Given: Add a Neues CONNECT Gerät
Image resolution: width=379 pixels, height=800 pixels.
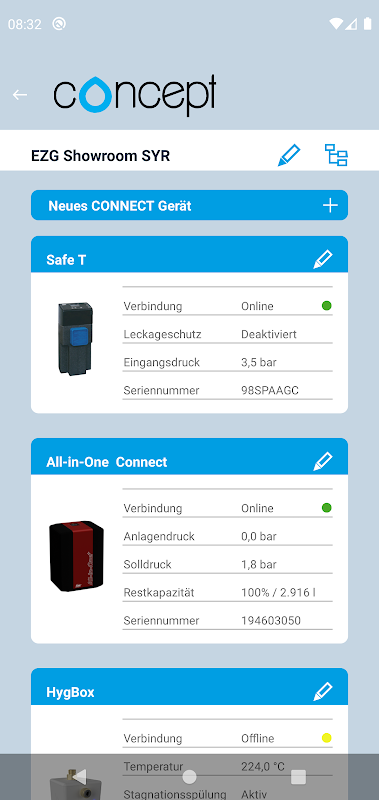Looking at the screenshot, I should (189, 205).
